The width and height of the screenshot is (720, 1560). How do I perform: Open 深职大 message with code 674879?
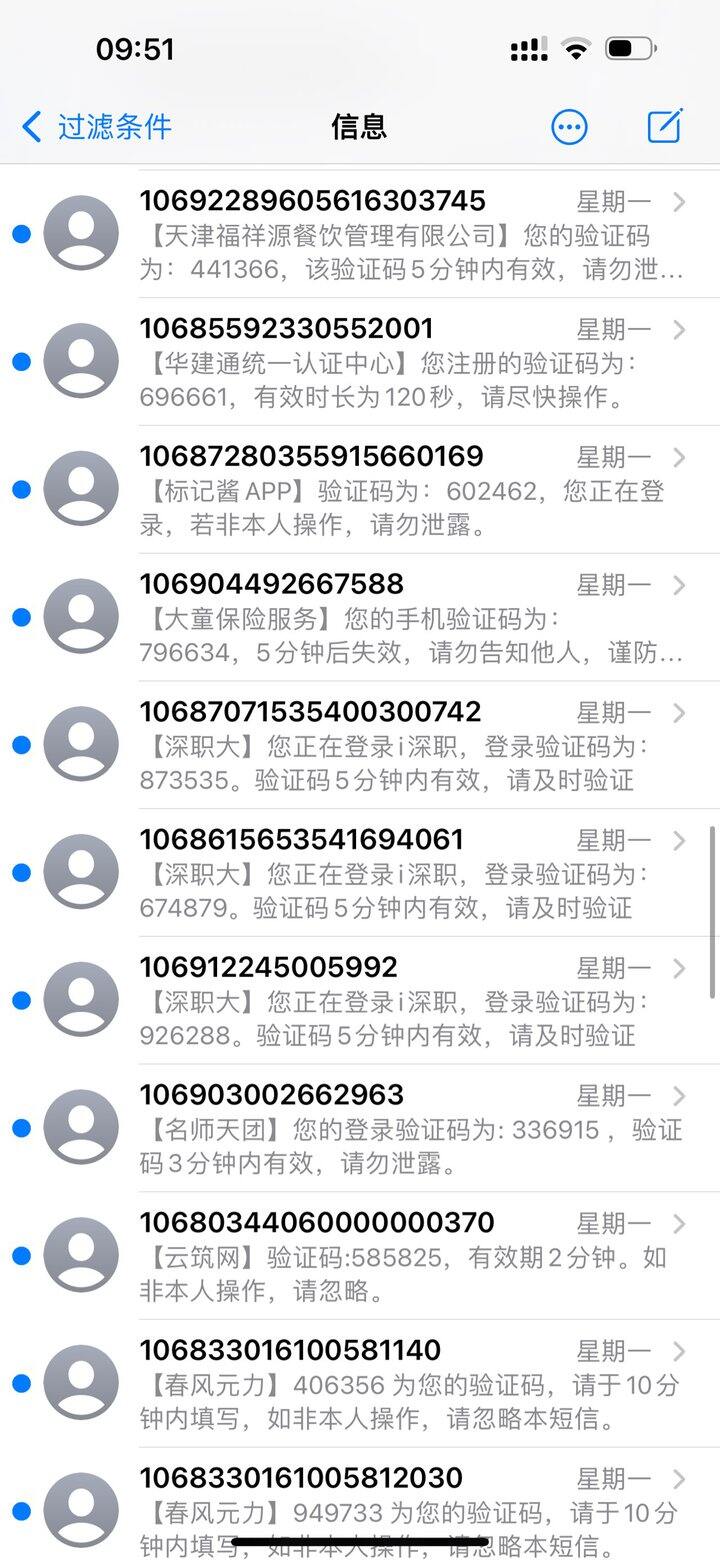[410, 873]
